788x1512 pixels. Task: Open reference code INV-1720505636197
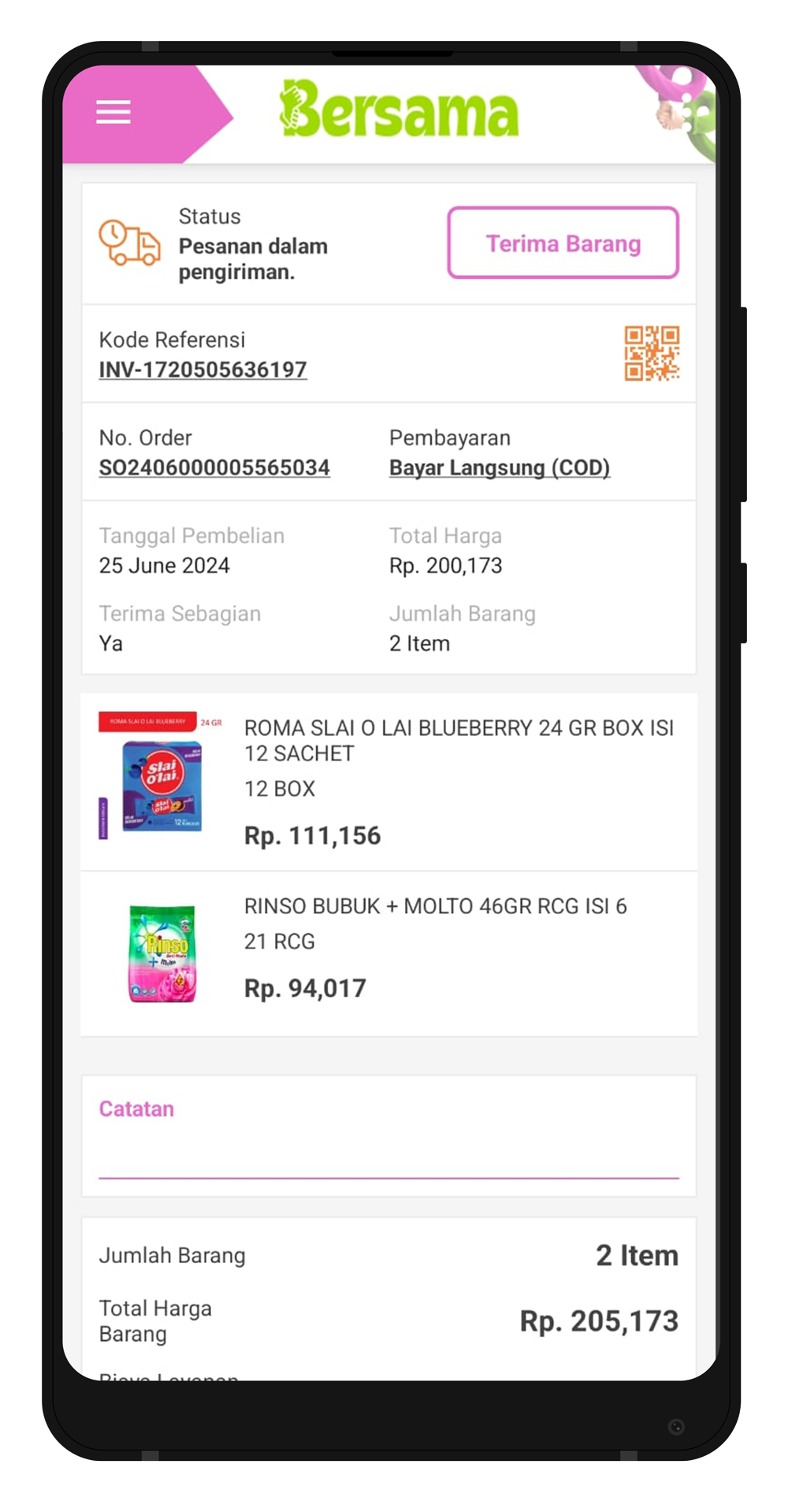coord(203,370)
